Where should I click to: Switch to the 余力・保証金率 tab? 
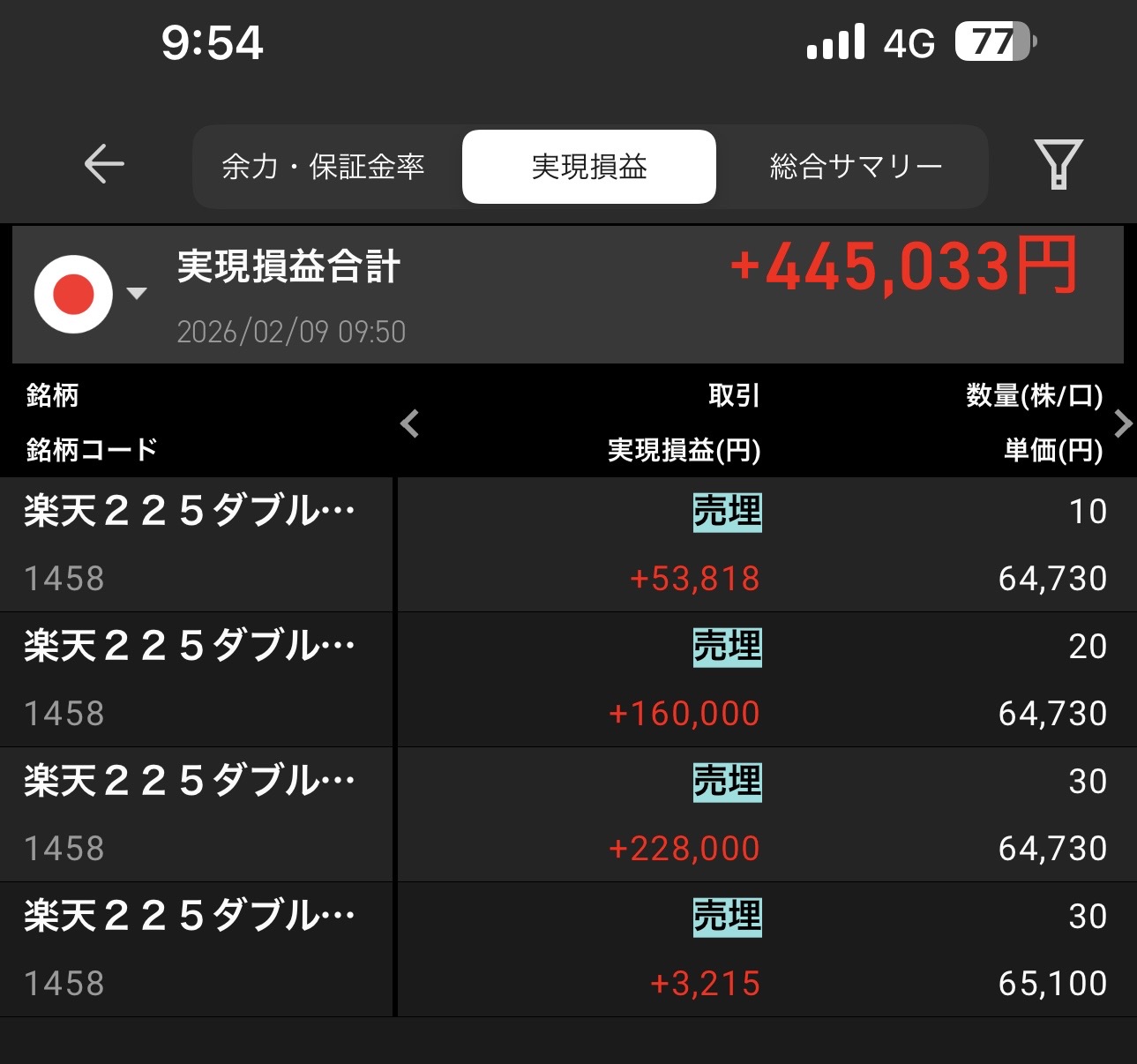(324, 167)
